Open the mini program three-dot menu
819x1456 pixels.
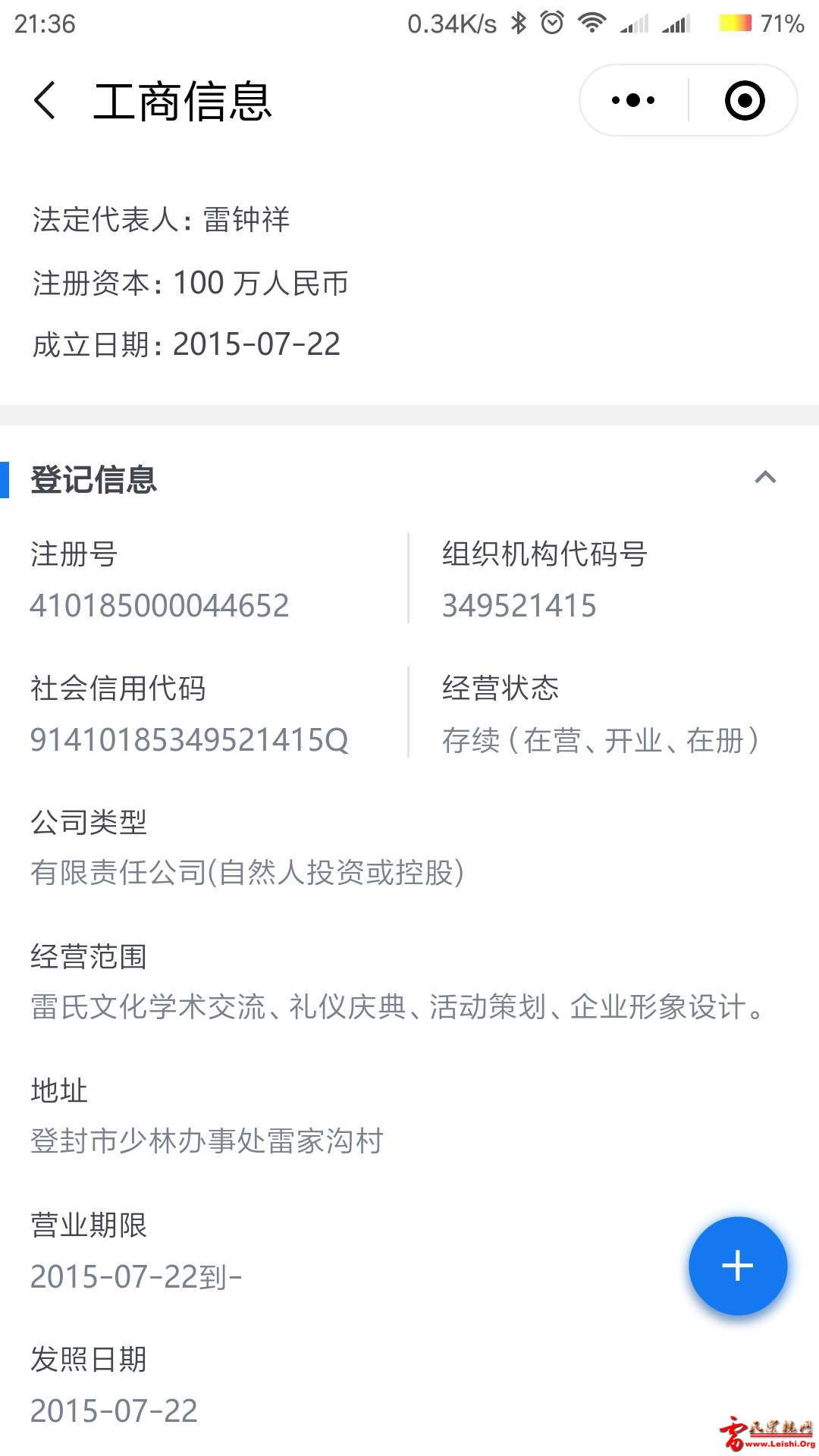(x=634, y=100)
